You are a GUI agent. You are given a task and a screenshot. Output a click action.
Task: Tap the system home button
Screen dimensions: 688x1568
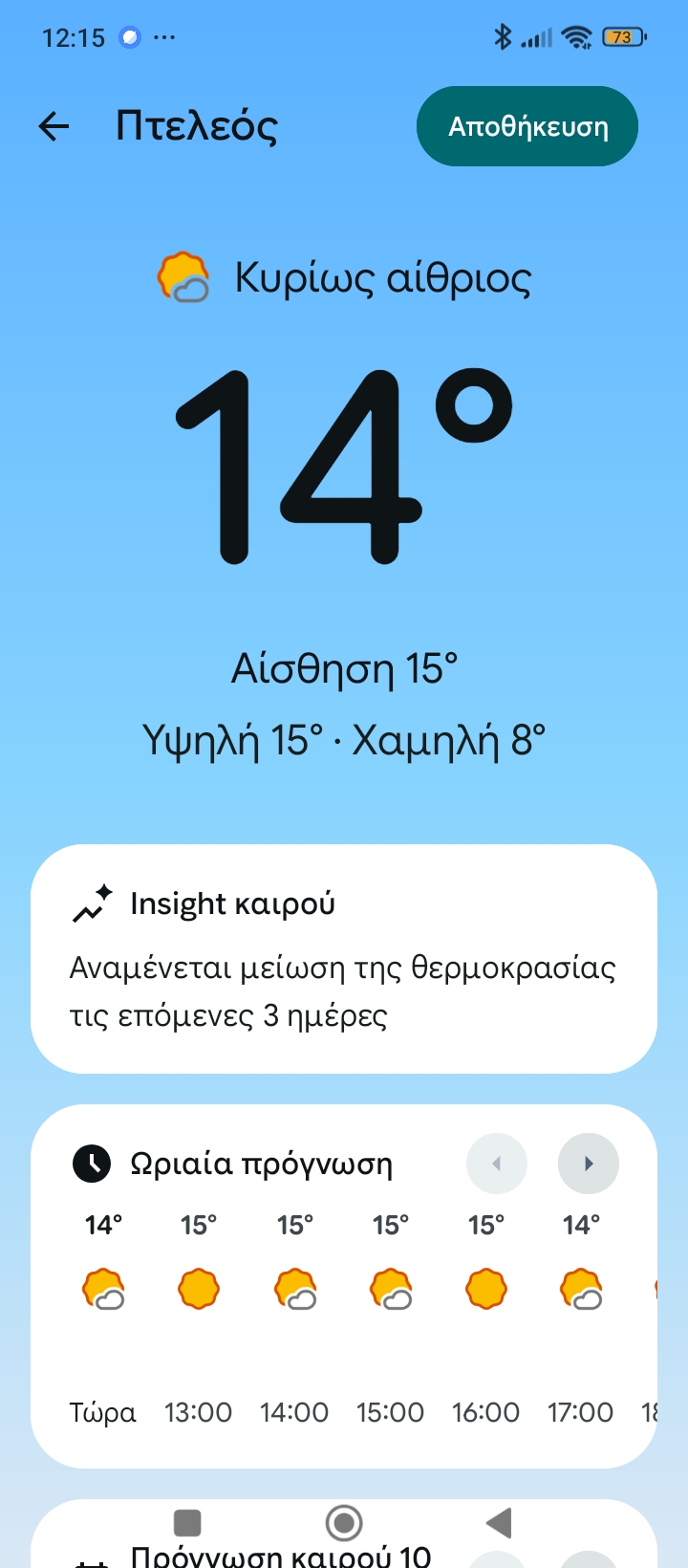344,1522
